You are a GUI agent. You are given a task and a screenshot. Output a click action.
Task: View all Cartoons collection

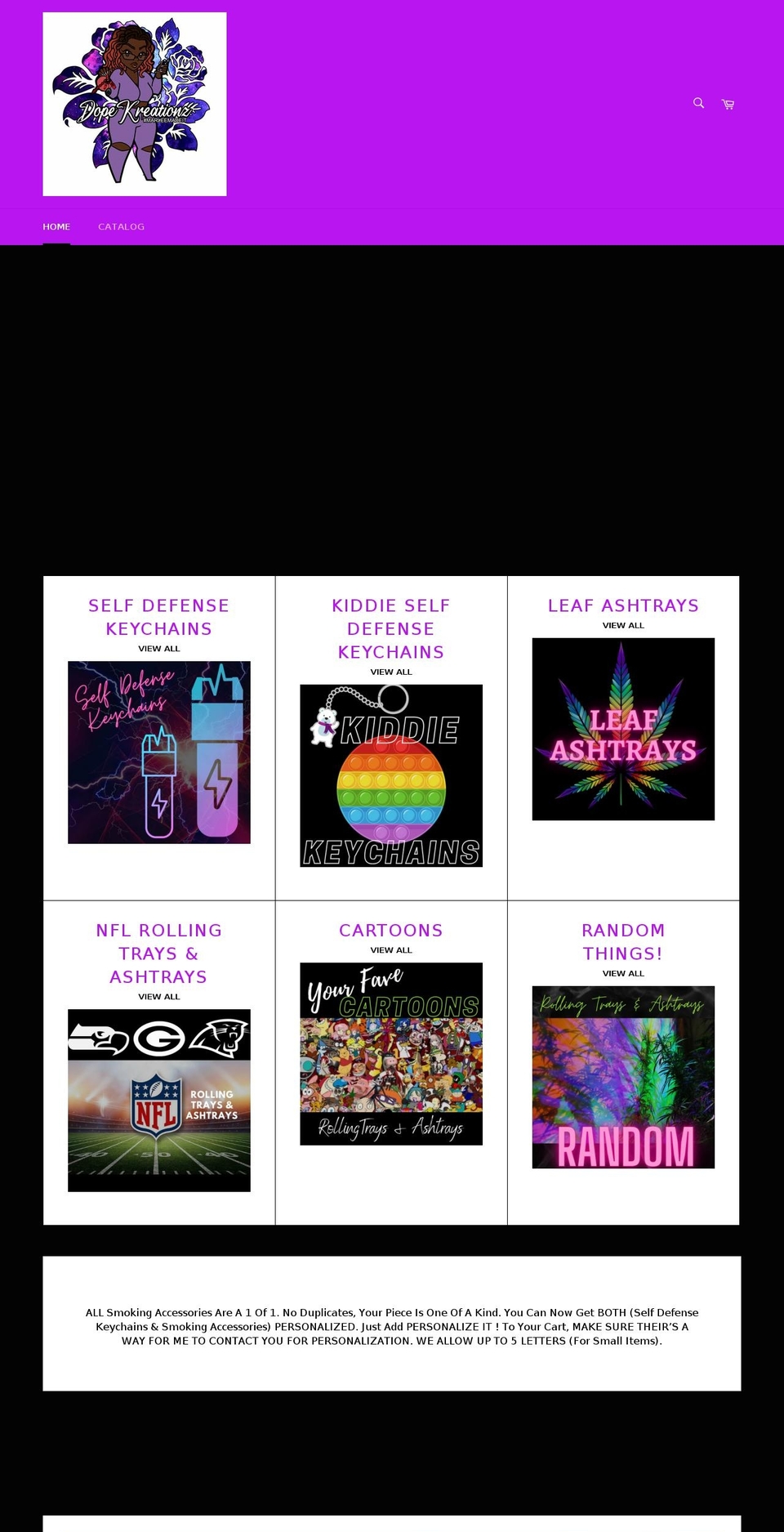(391, 950)
